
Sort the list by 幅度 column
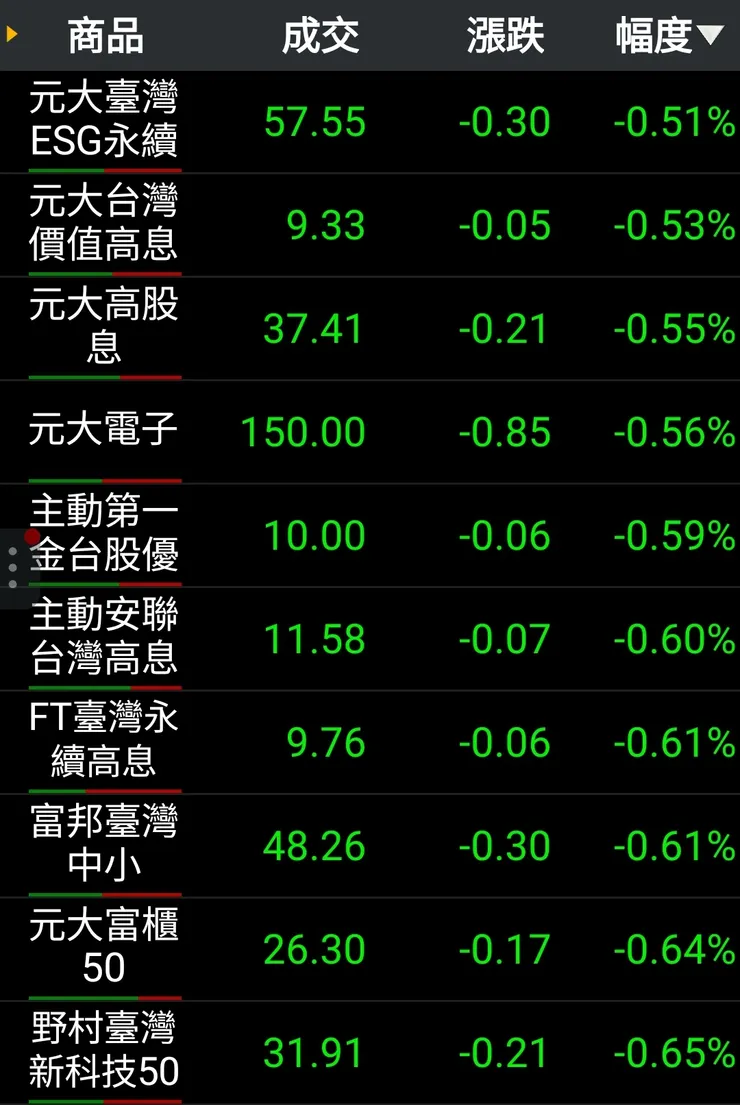tap(668, 37)
